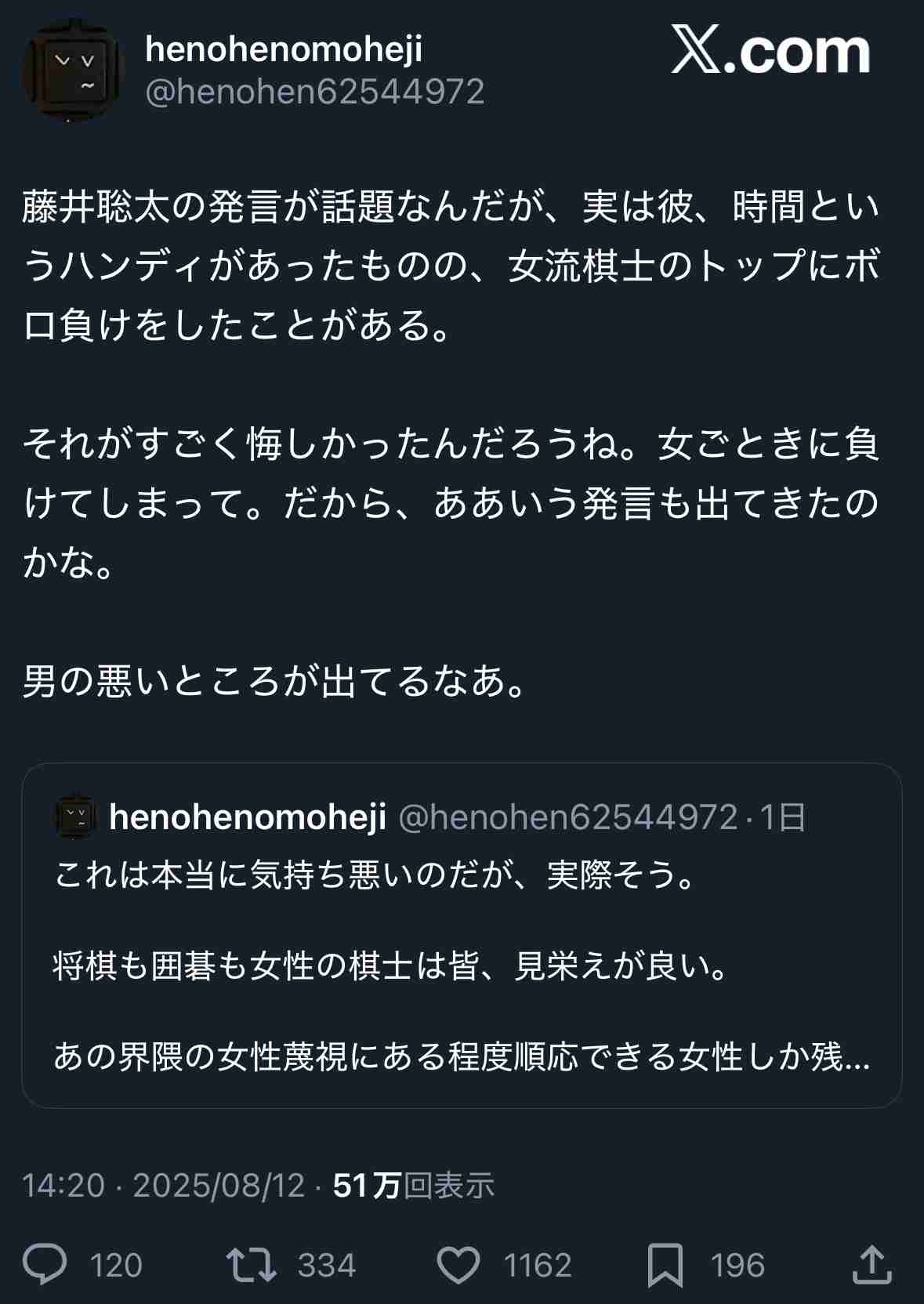Open henohenomoheji's profile avatar
This screenshot has width=924, height=1304.
click(73, 71)
